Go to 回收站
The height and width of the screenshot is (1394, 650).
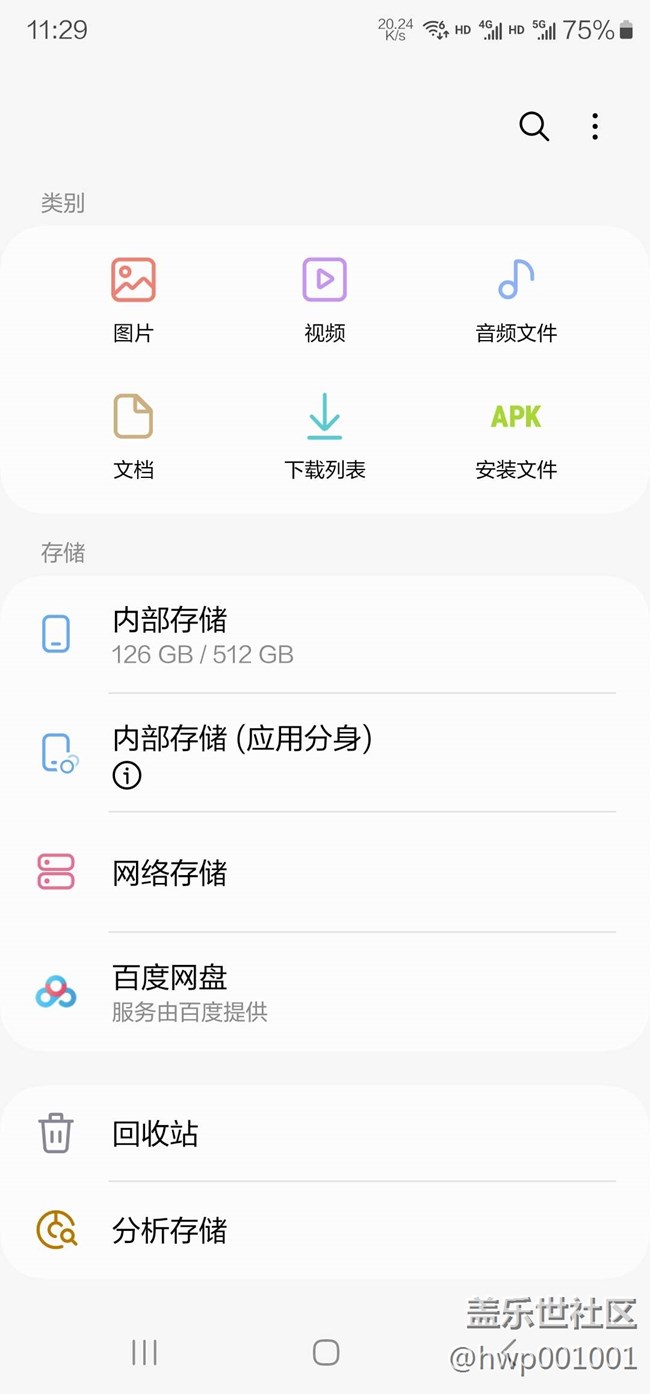pyautogui.click(x=325, y=1134)
